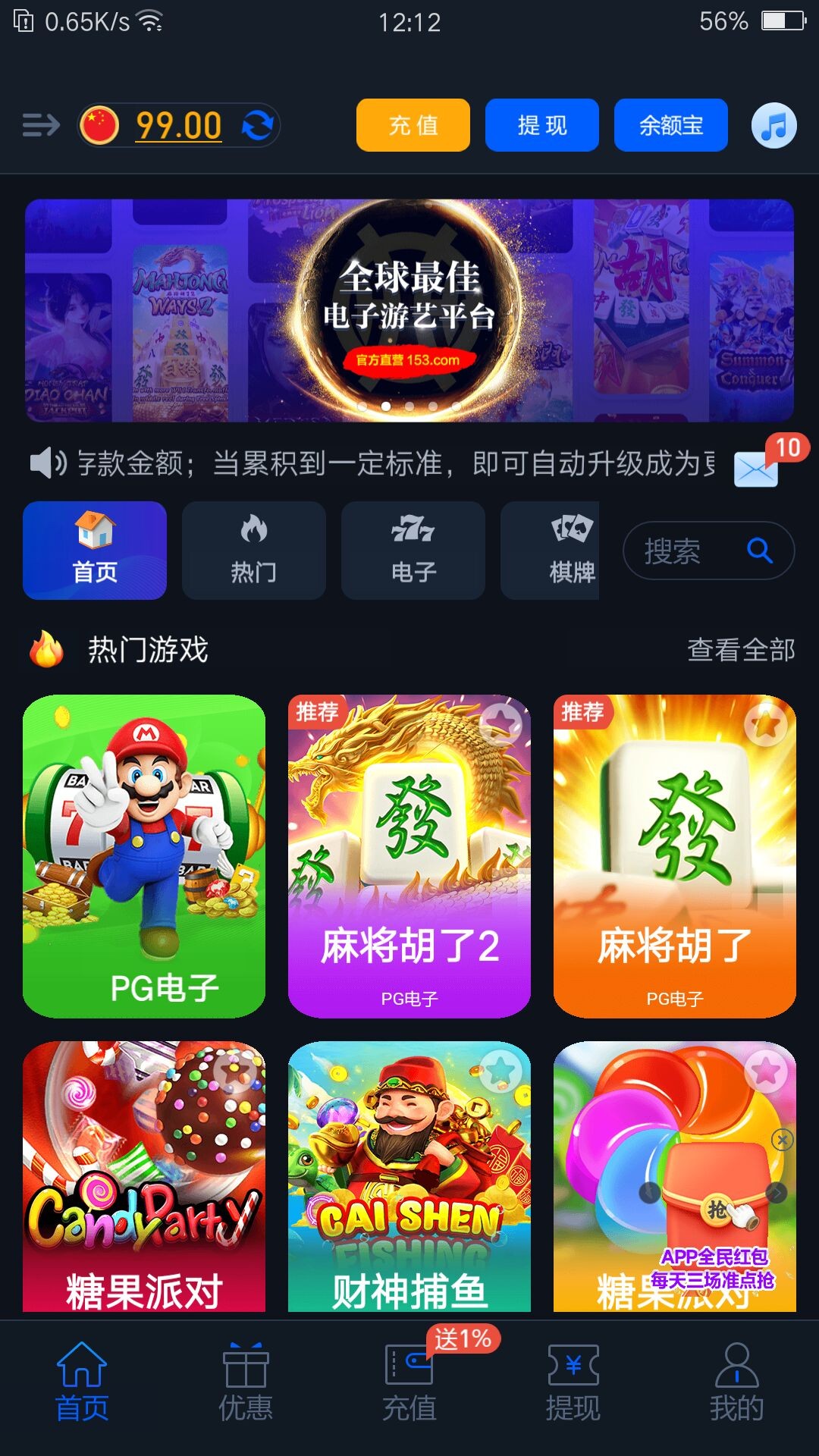The width and height of the screenshot is (819, 1456).
Task: Tap the orange 充值 button
Action: (x=413, y=125)
